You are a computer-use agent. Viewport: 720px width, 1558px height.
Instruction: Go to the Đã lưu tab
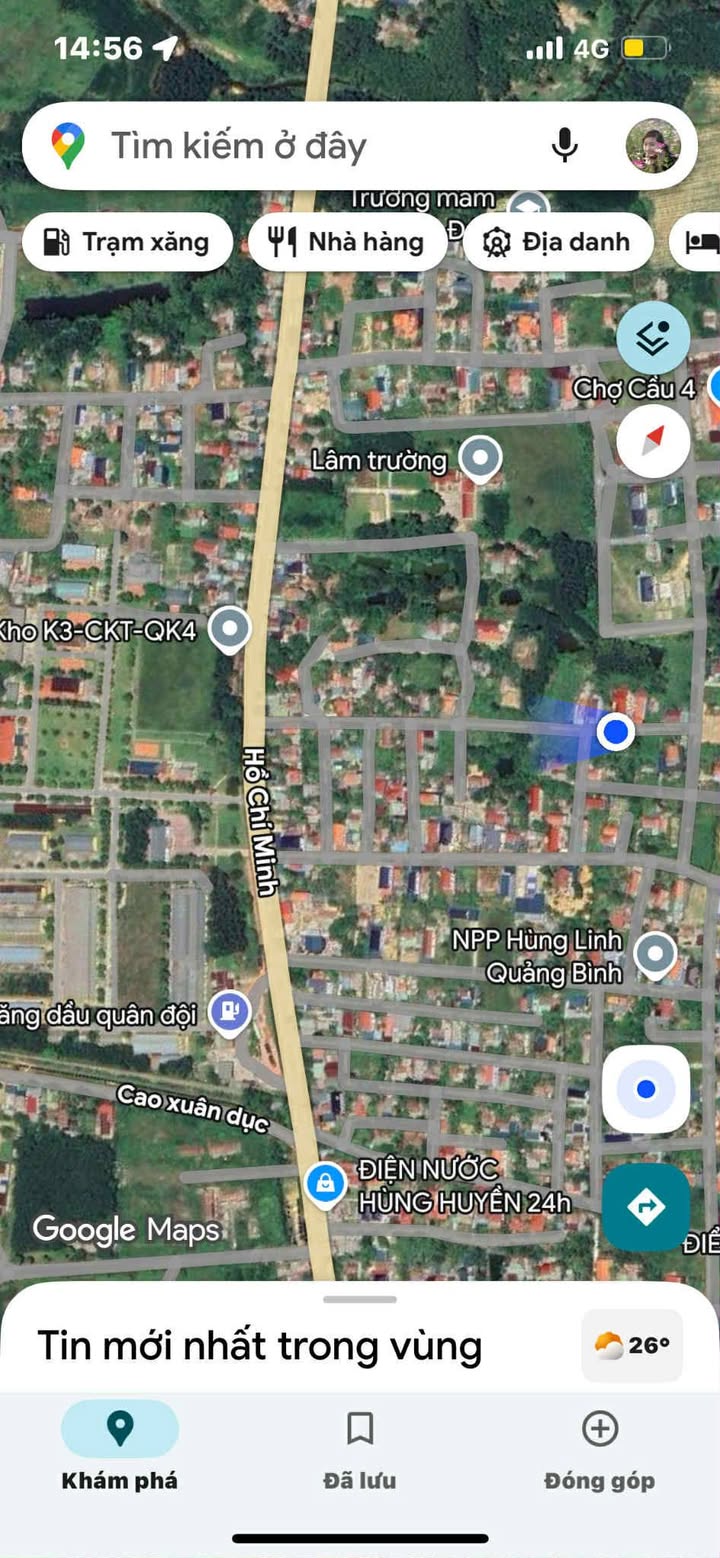(x=360, y=1445)
